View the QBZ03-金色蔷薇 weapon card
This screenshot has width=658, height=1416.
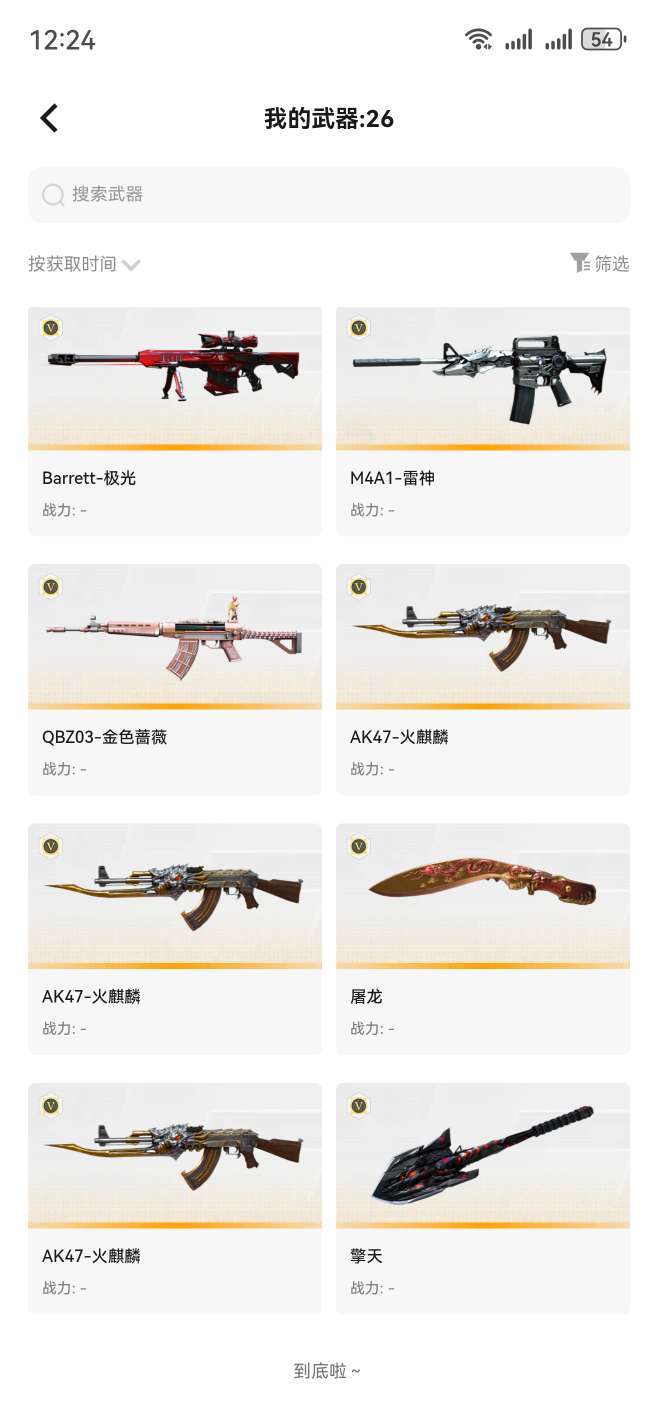175,680
